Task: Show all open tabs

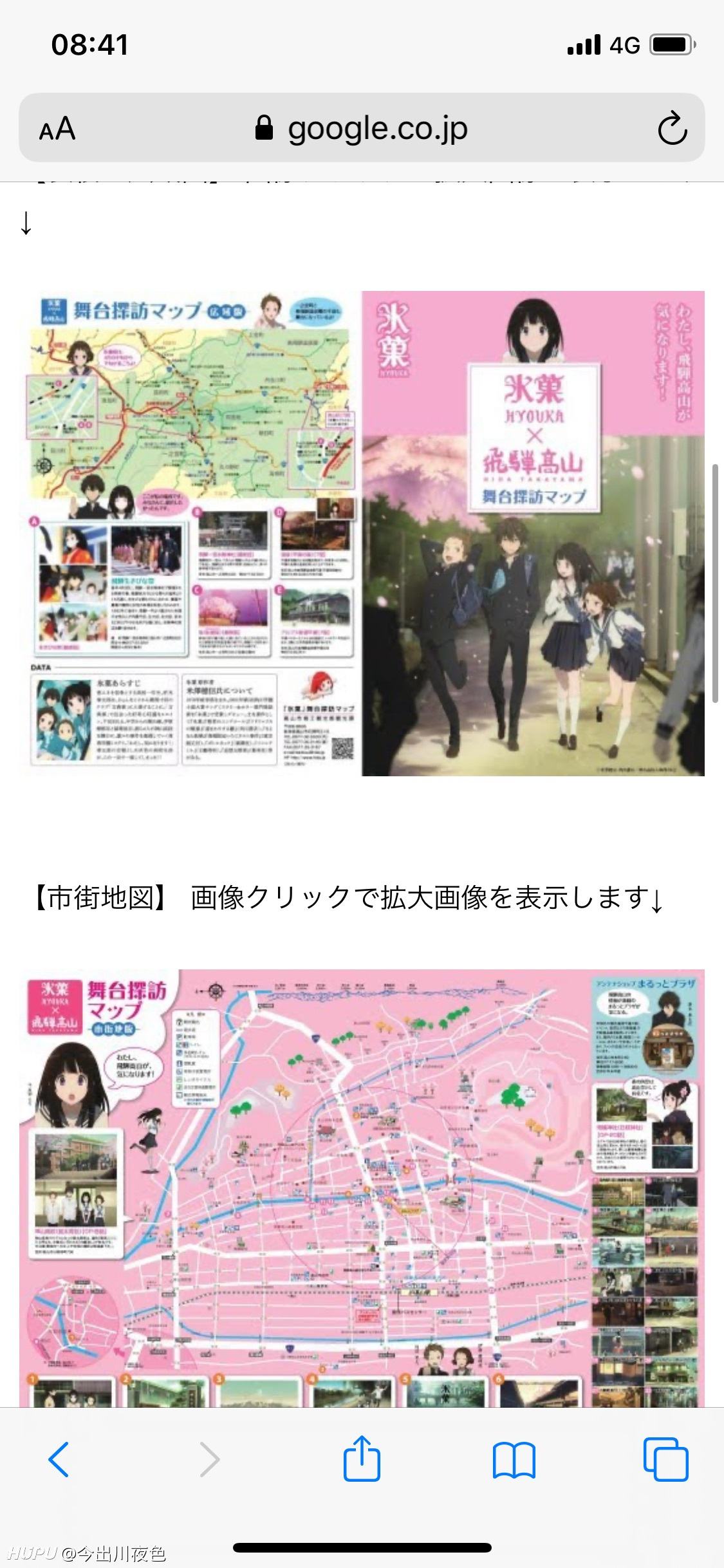Action: (x=665, y=1459)
